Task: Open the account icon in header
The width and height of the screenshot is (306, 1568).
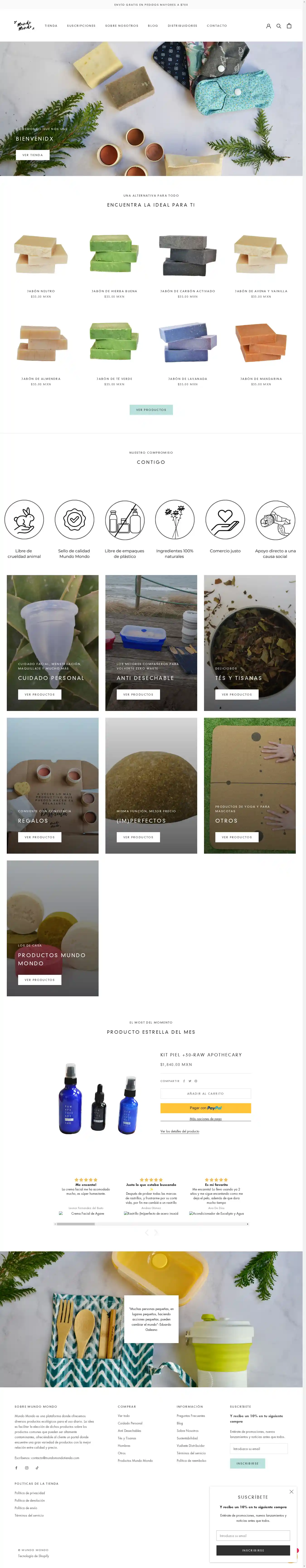Action: [x=268, y=26]
